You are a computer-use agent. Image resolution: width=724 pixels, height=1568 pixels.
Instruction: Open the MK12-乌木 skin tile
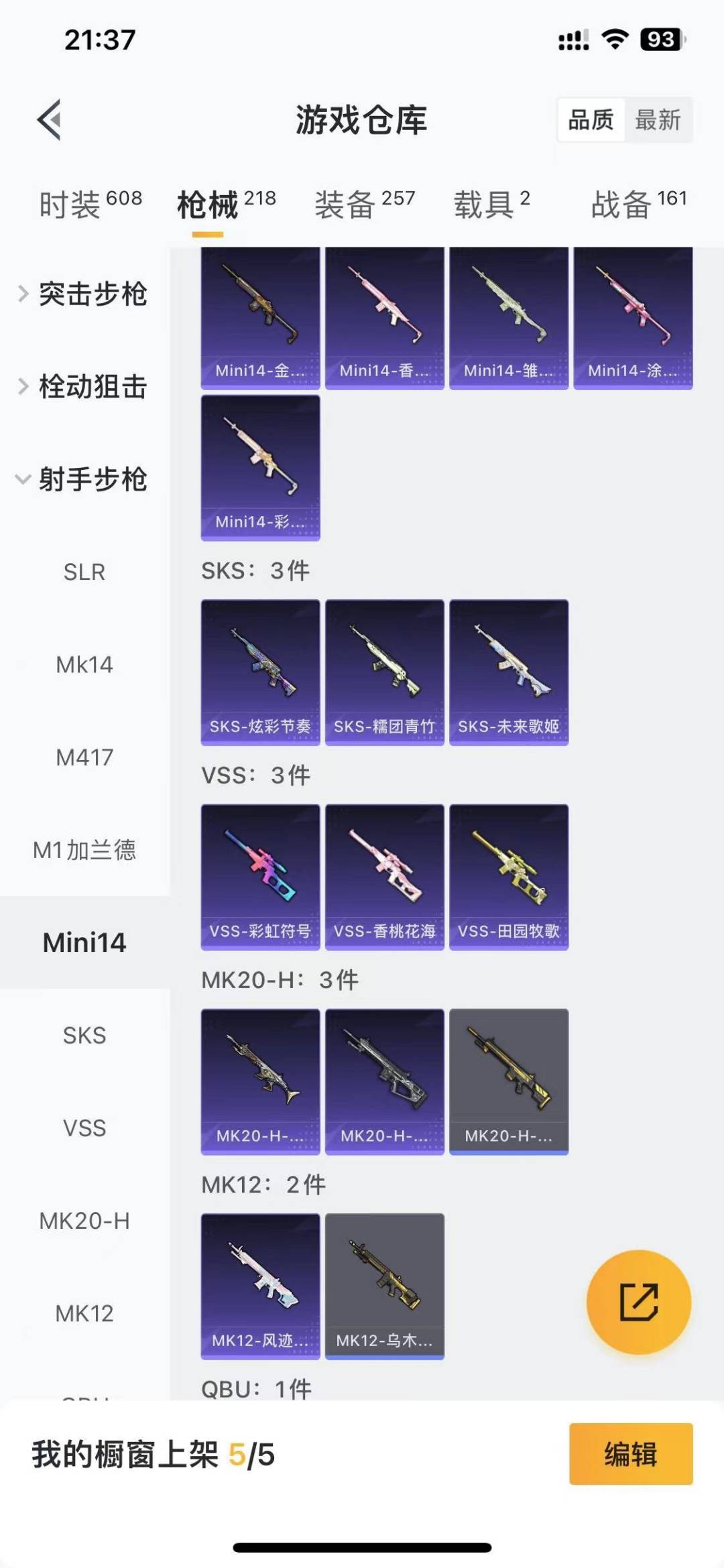pos(385,1286)
